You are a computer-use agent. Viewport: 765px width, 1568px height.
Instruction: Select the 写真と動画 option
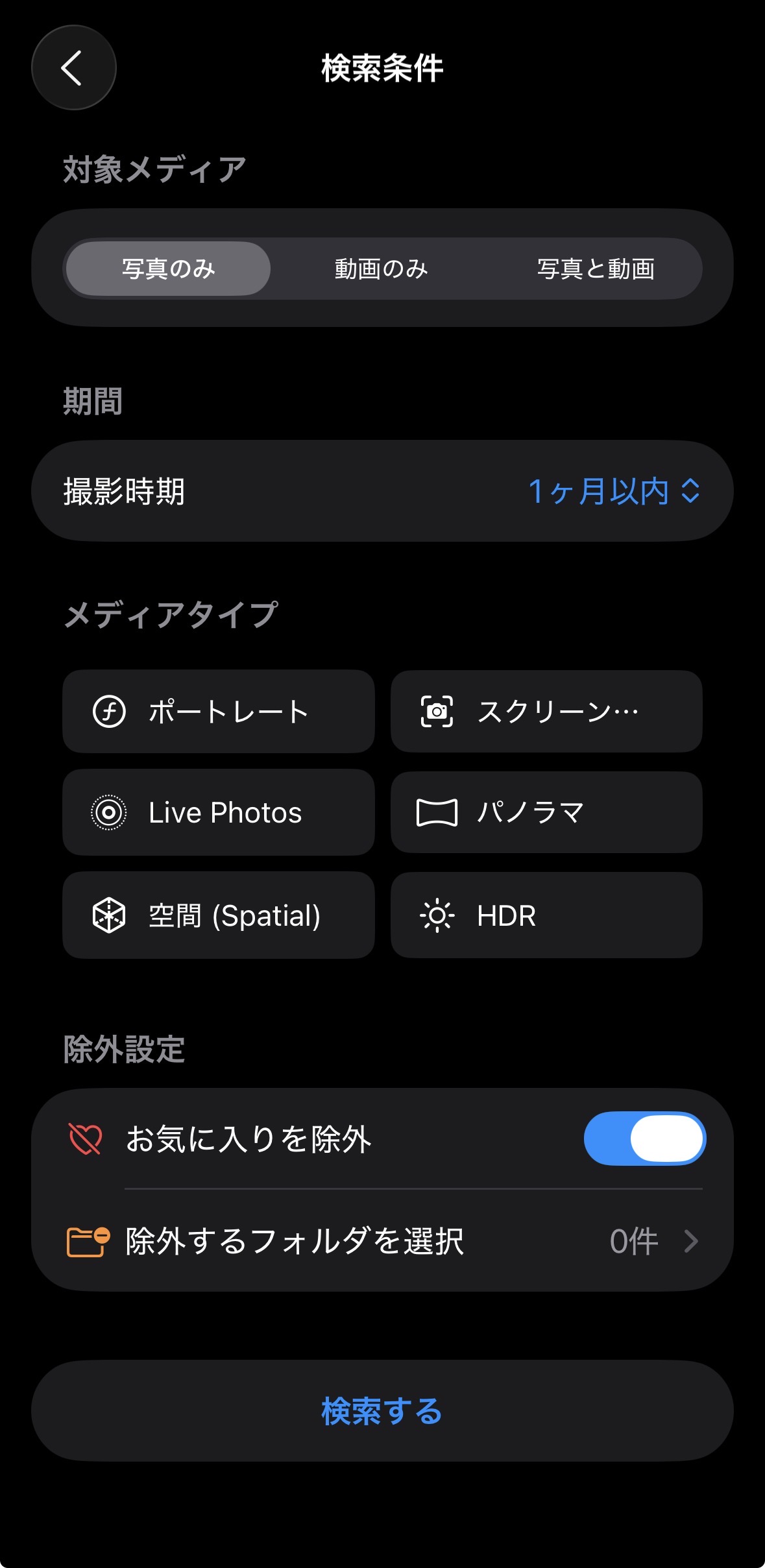(598, 268)
